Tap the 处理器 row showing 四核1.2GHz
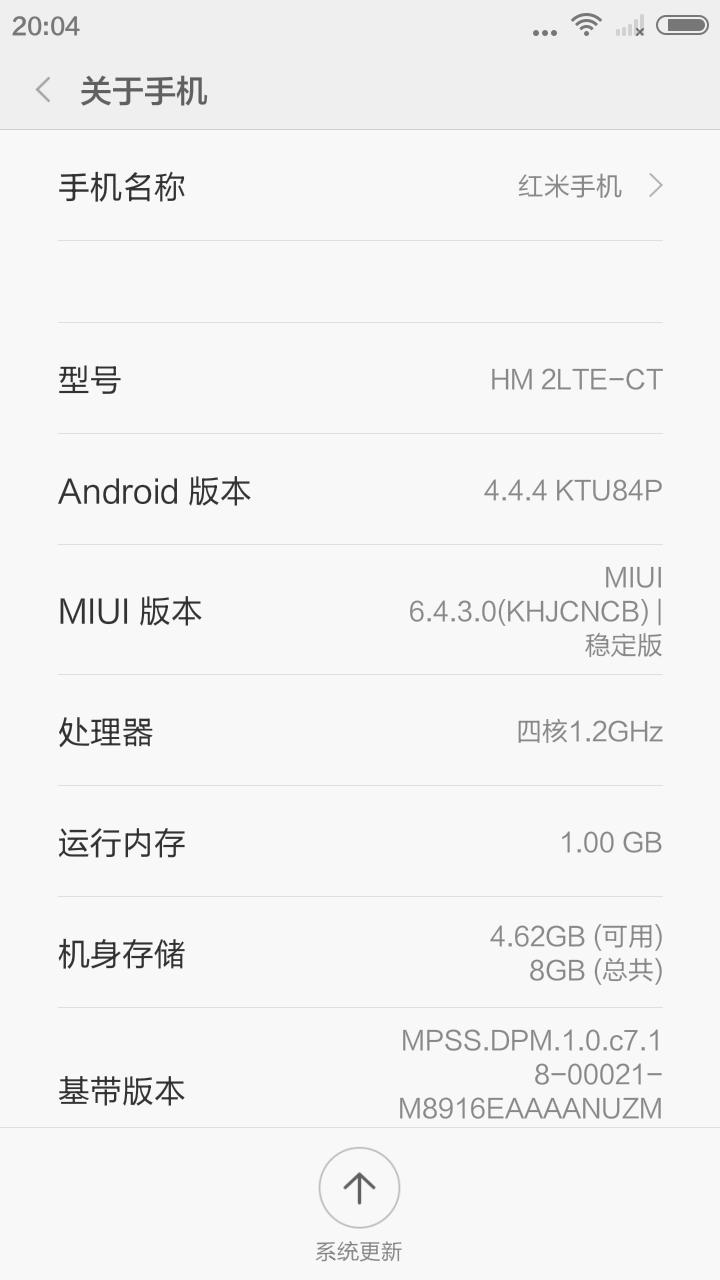Image resolution: width=720 pixels, height=1280 pixels. point(360,732)
